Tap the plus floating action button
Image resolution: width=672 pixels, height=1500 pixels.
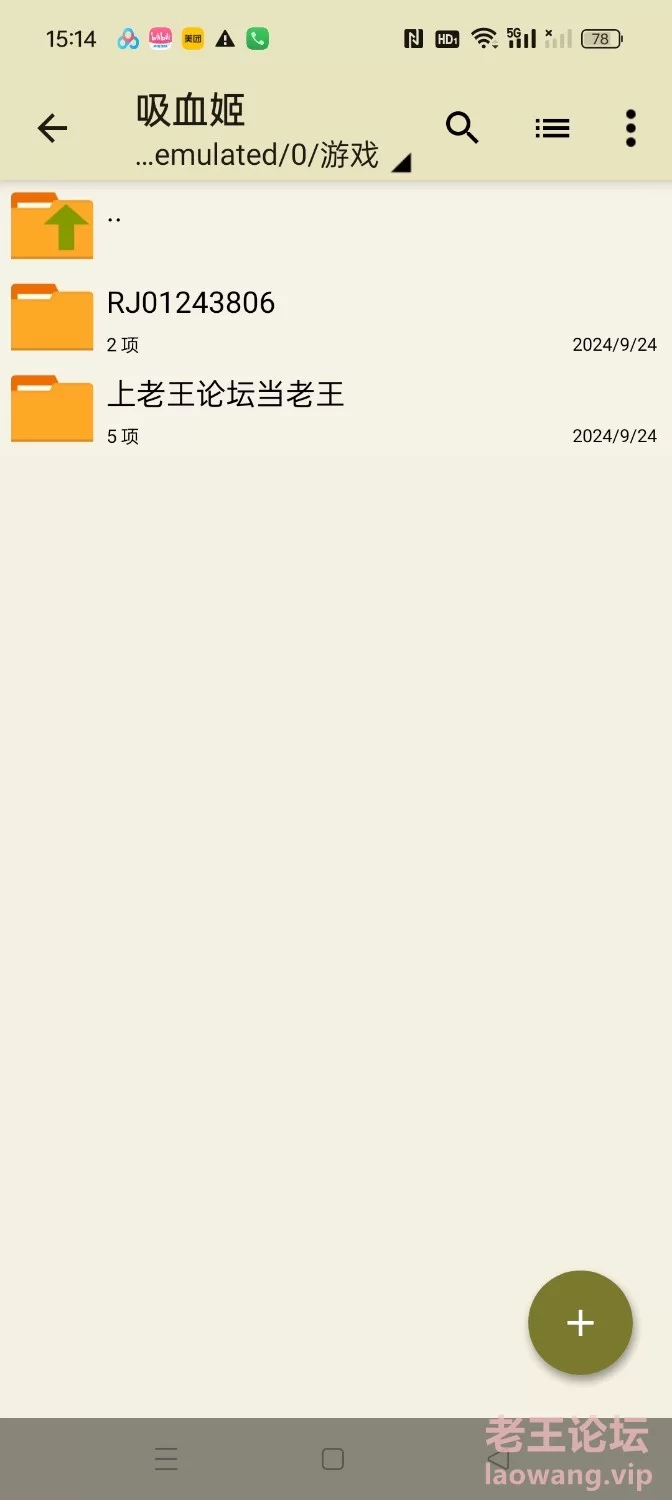click(580, 1323)
